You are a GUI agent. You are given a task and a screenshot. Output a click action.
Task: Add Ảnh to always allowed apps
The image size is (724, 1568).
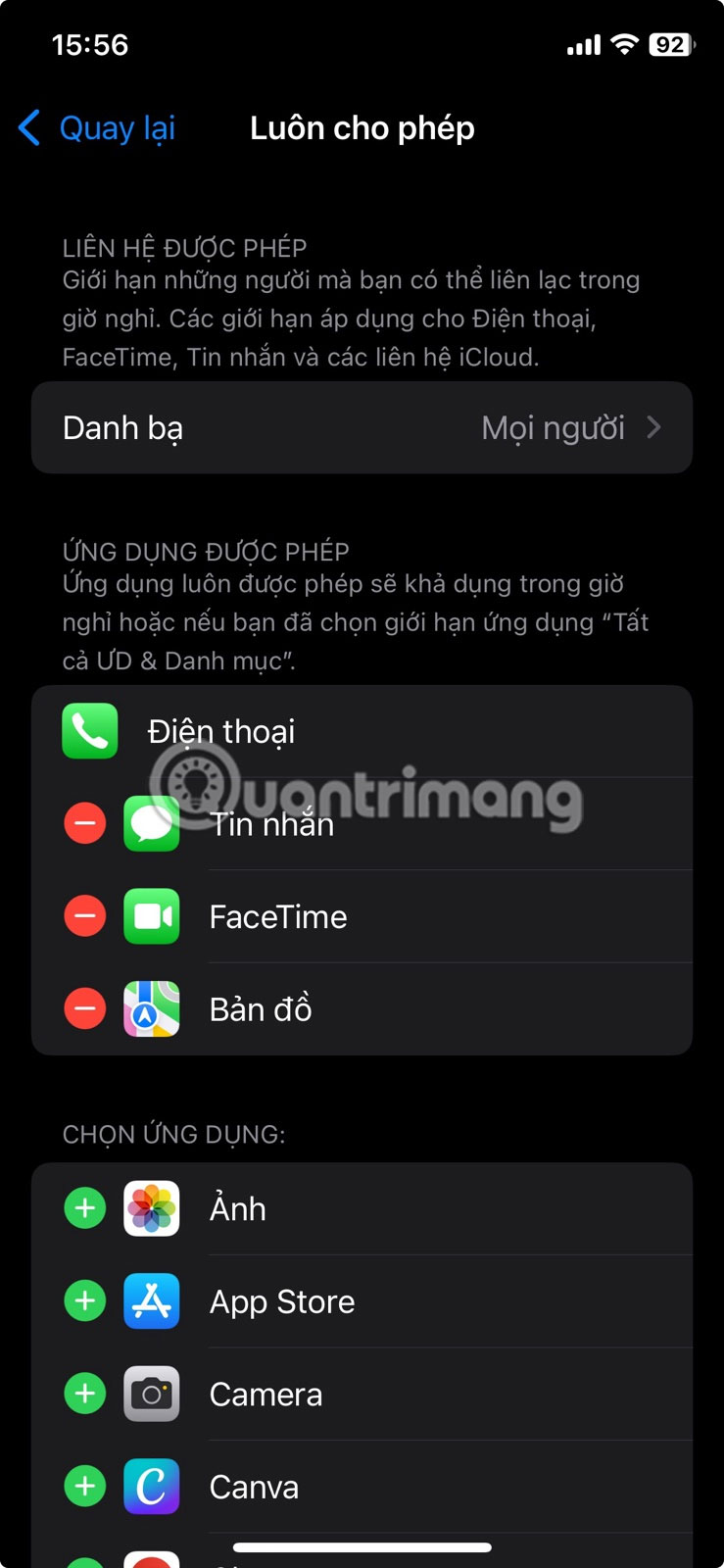pos(85,1208)
